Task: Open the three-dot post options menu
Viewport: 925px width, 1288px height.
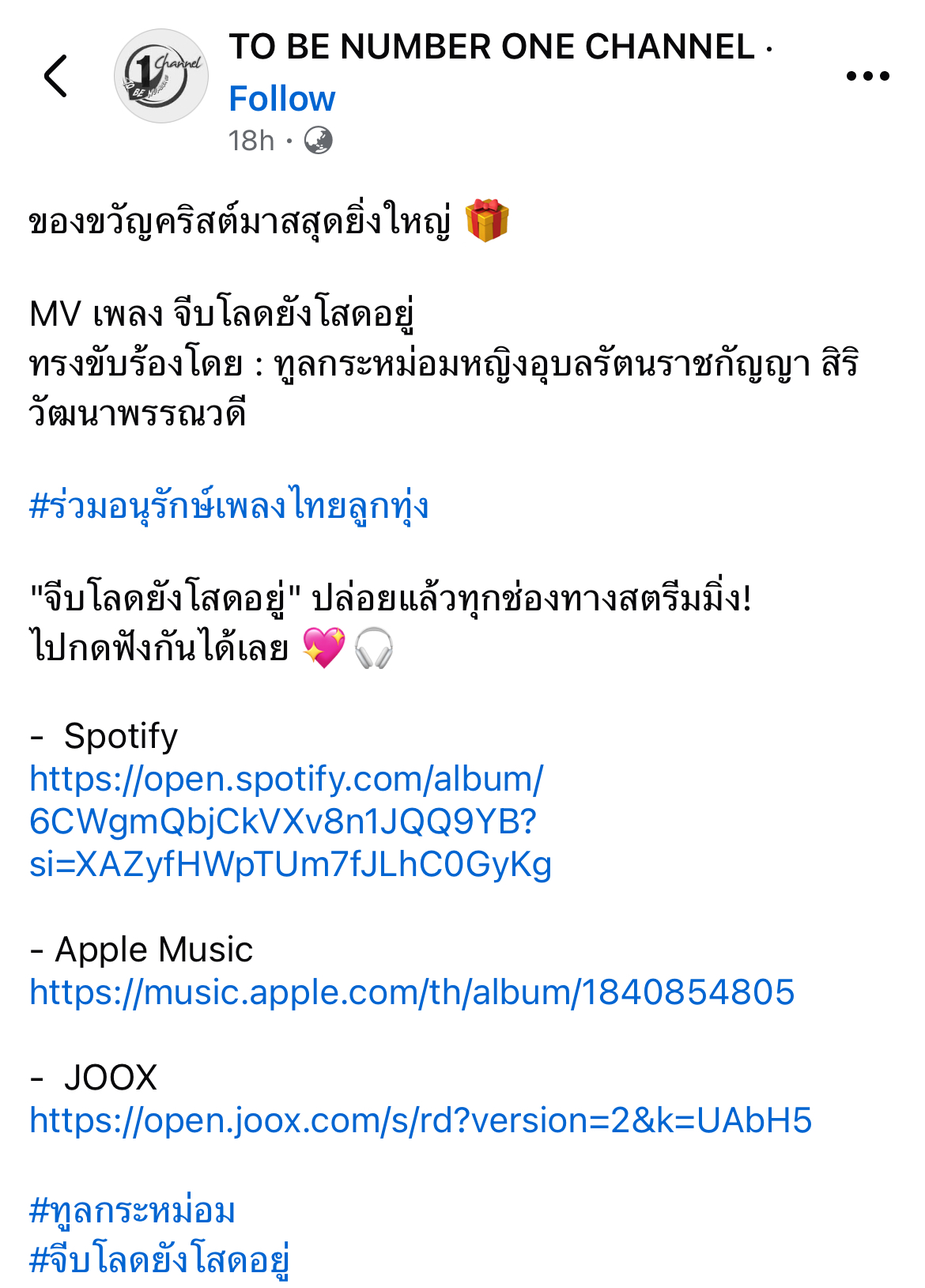Action: click(x=867, y=77)
